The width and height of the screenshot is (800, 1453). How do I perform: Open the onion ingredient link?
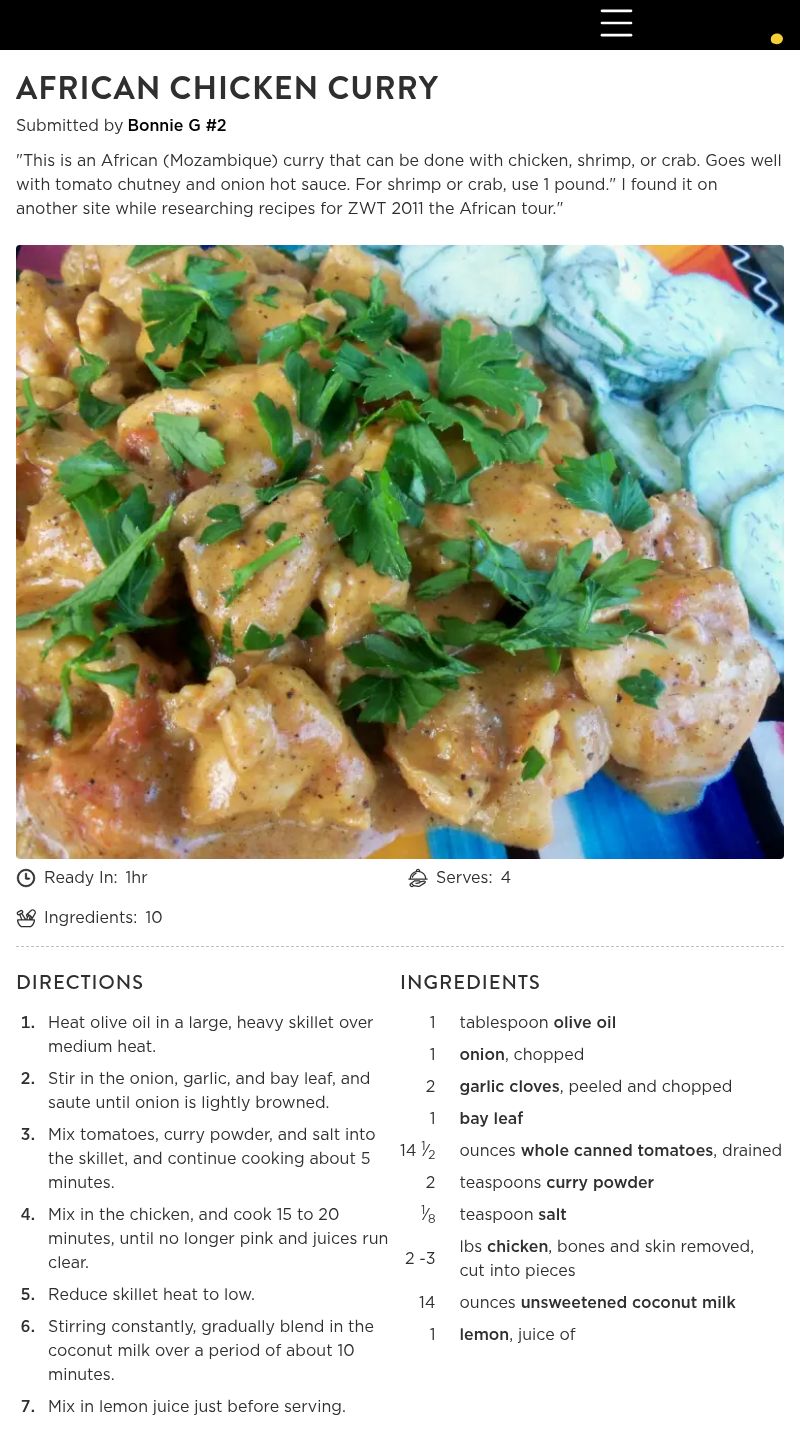point(482,1055)
